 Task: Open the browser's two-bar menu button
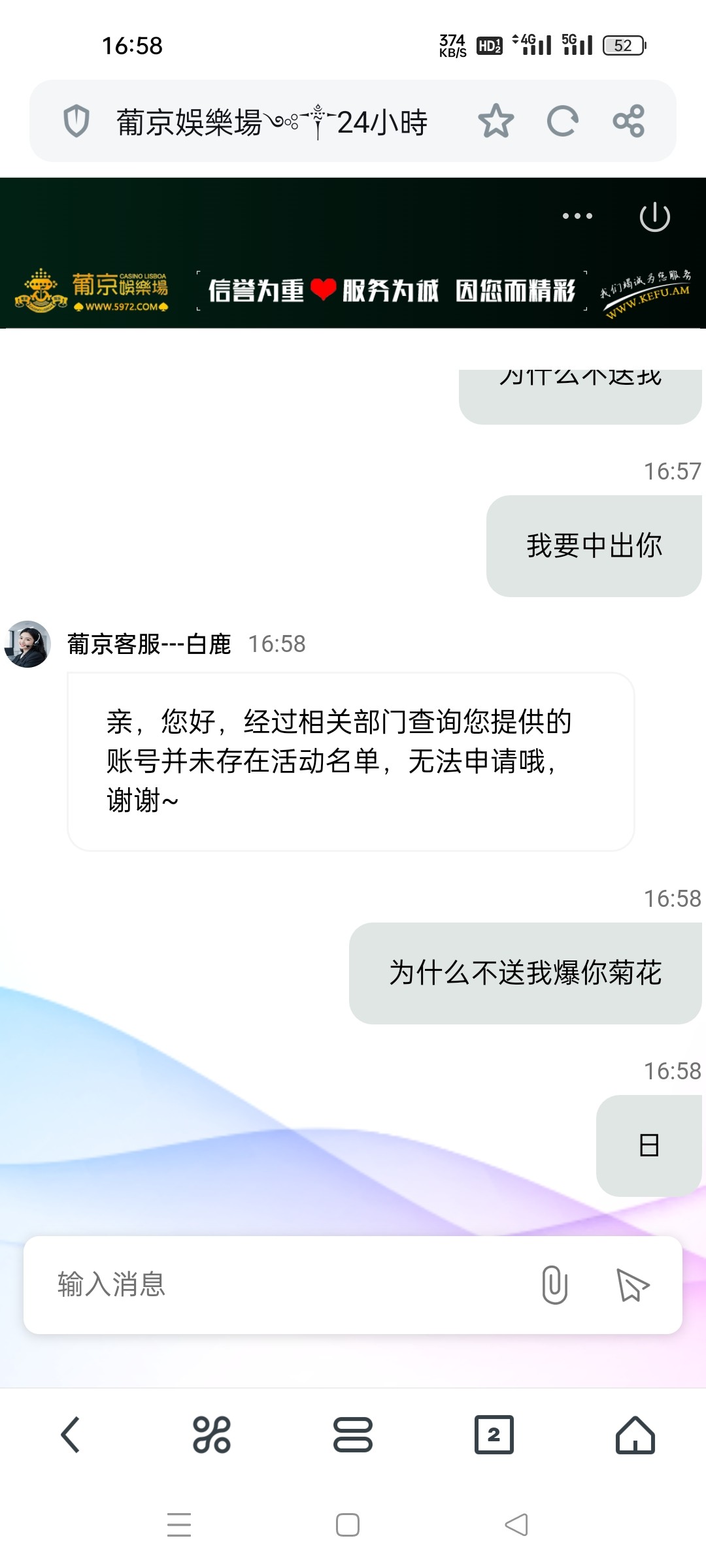click(x=353, y=1435)
